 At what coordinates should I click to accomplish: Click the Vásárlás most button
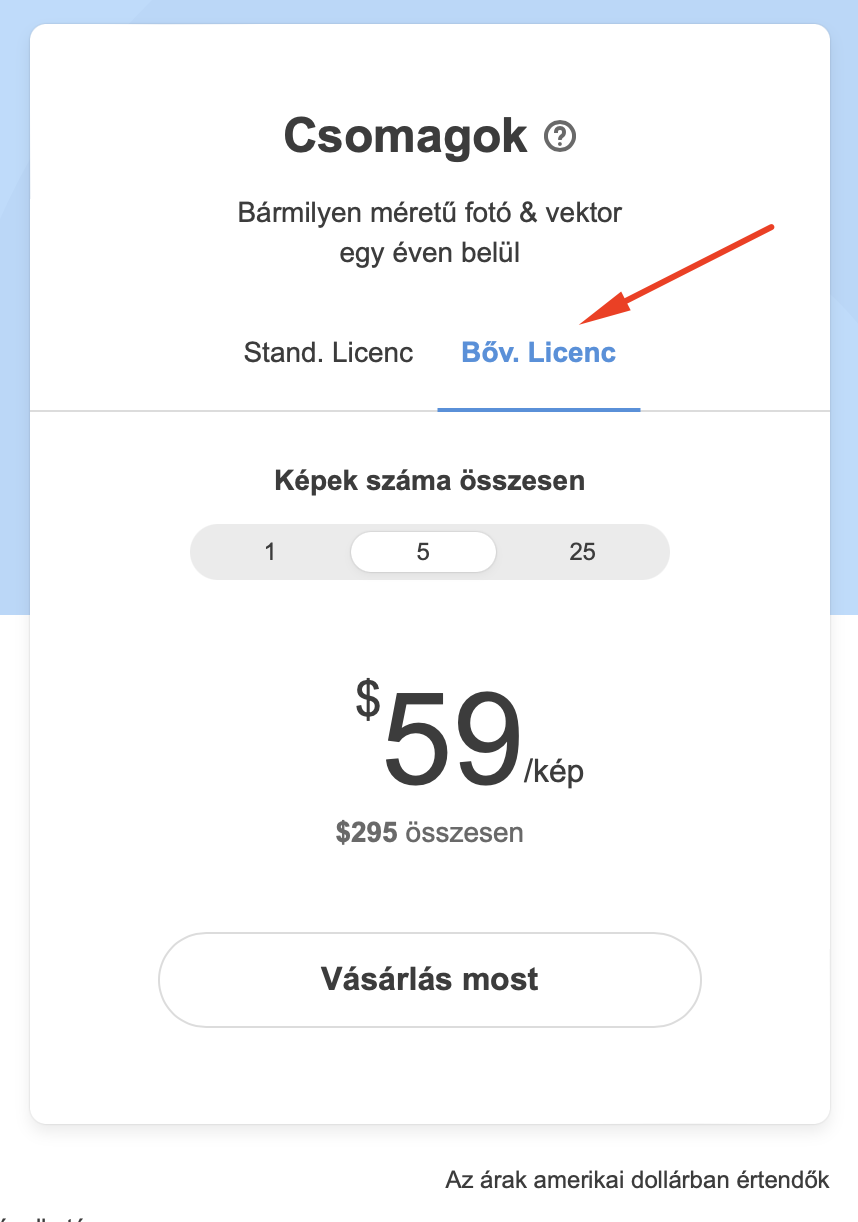coord(429,979)
